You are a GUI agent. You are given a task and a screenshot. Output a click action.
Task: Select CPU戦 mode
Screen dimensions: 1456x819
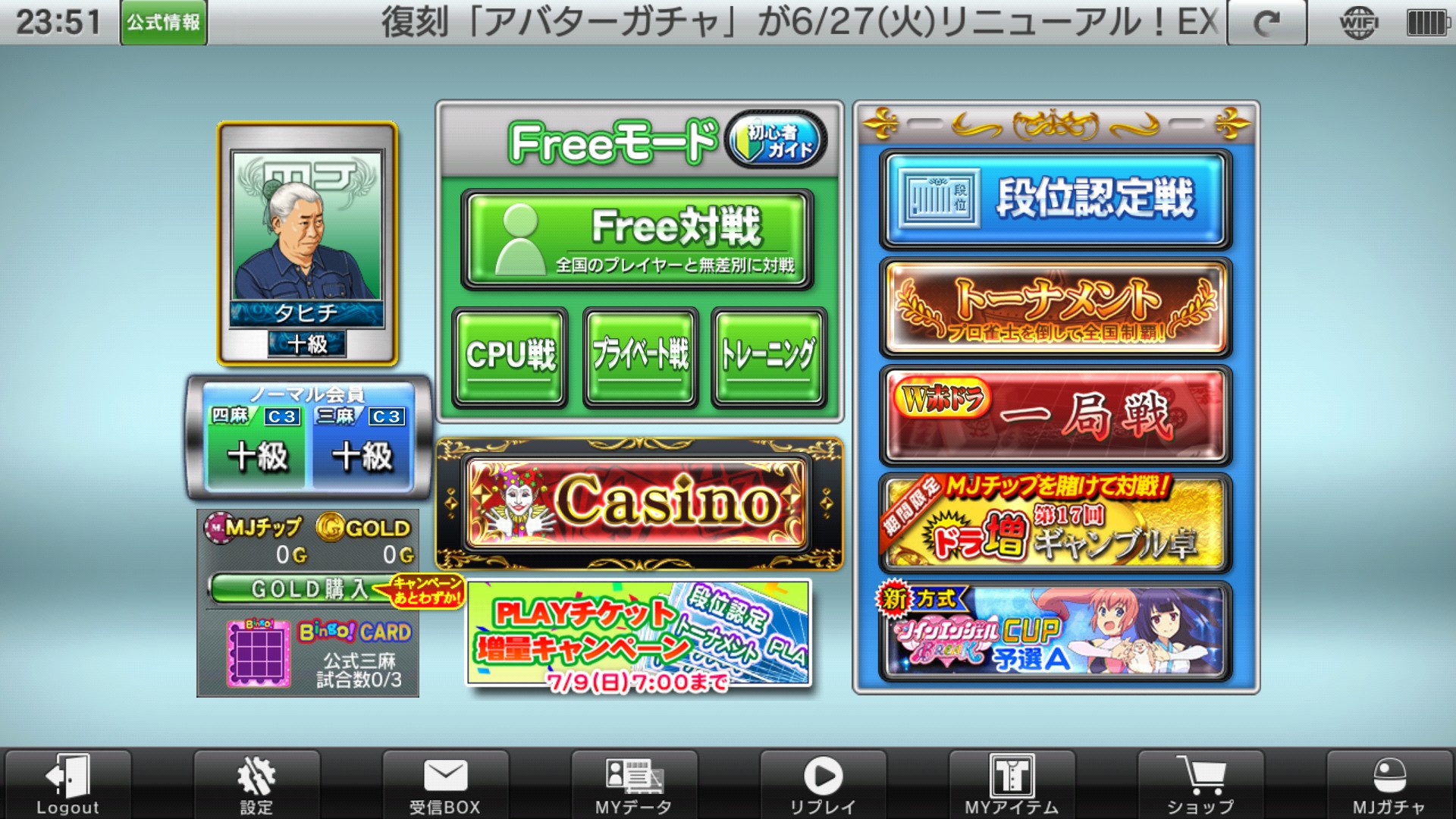click(510, 356)
